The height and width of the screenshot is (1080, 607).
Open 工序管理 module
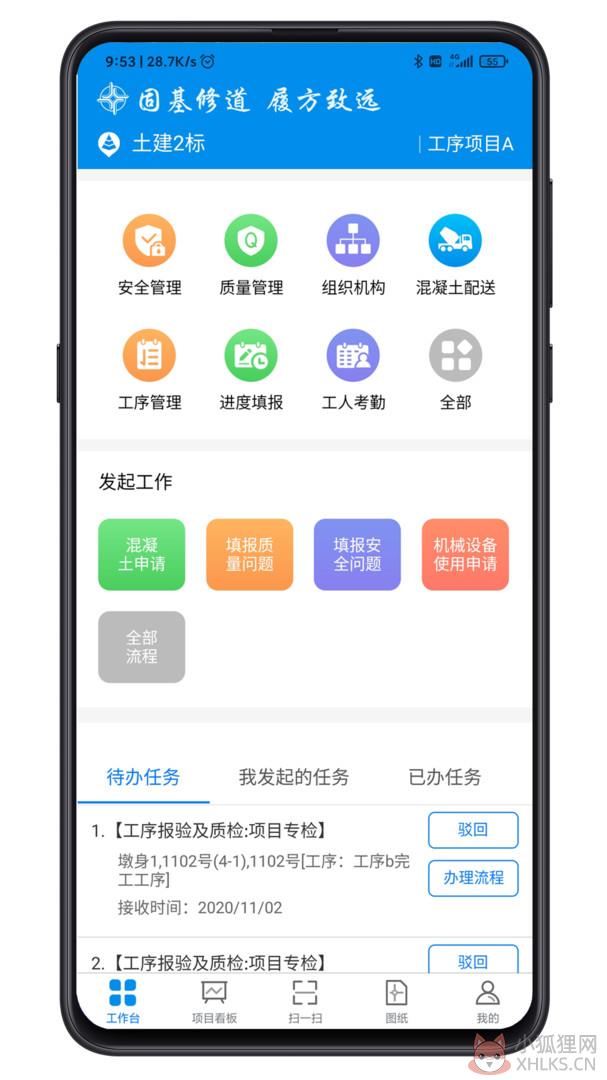point(150,369)
